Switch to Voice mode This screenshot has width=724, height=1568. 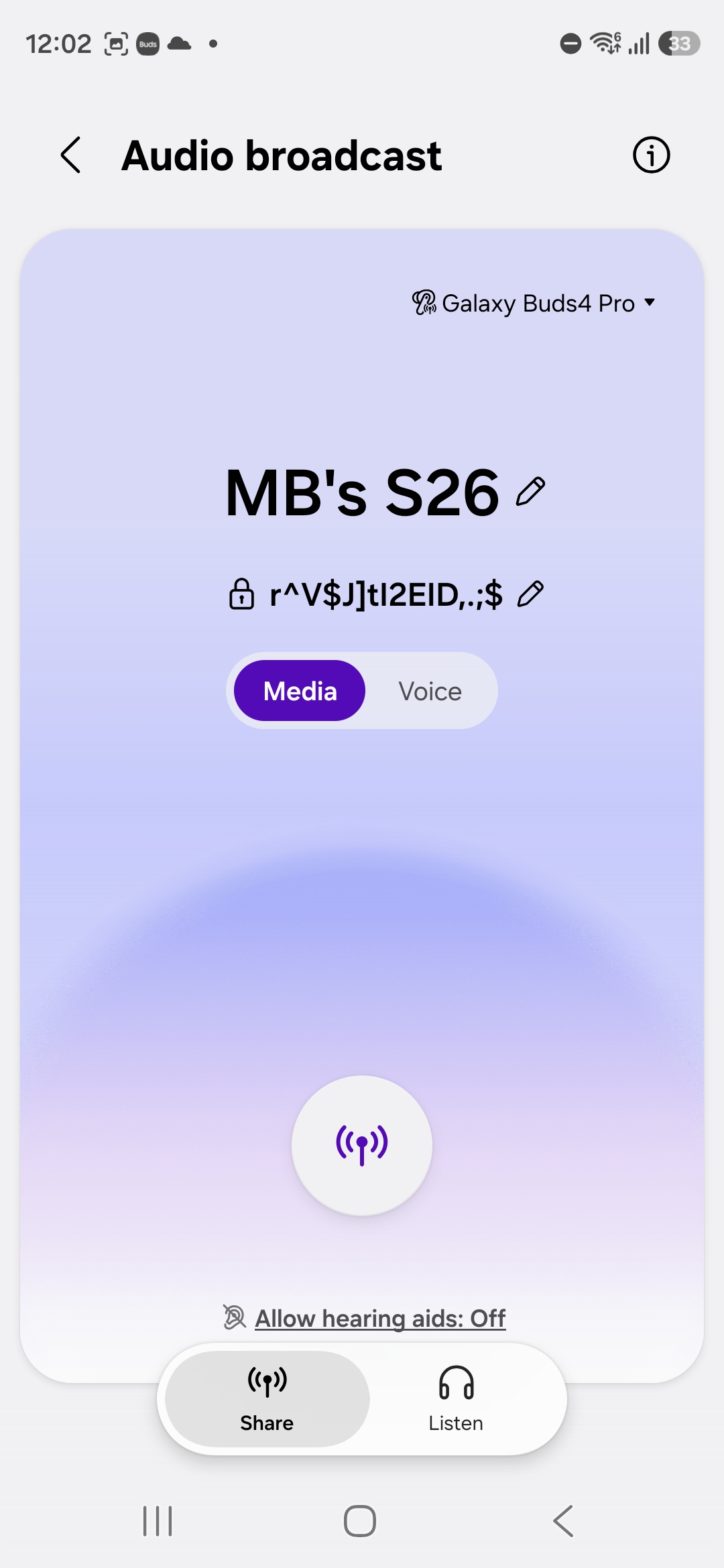point(430,691)
